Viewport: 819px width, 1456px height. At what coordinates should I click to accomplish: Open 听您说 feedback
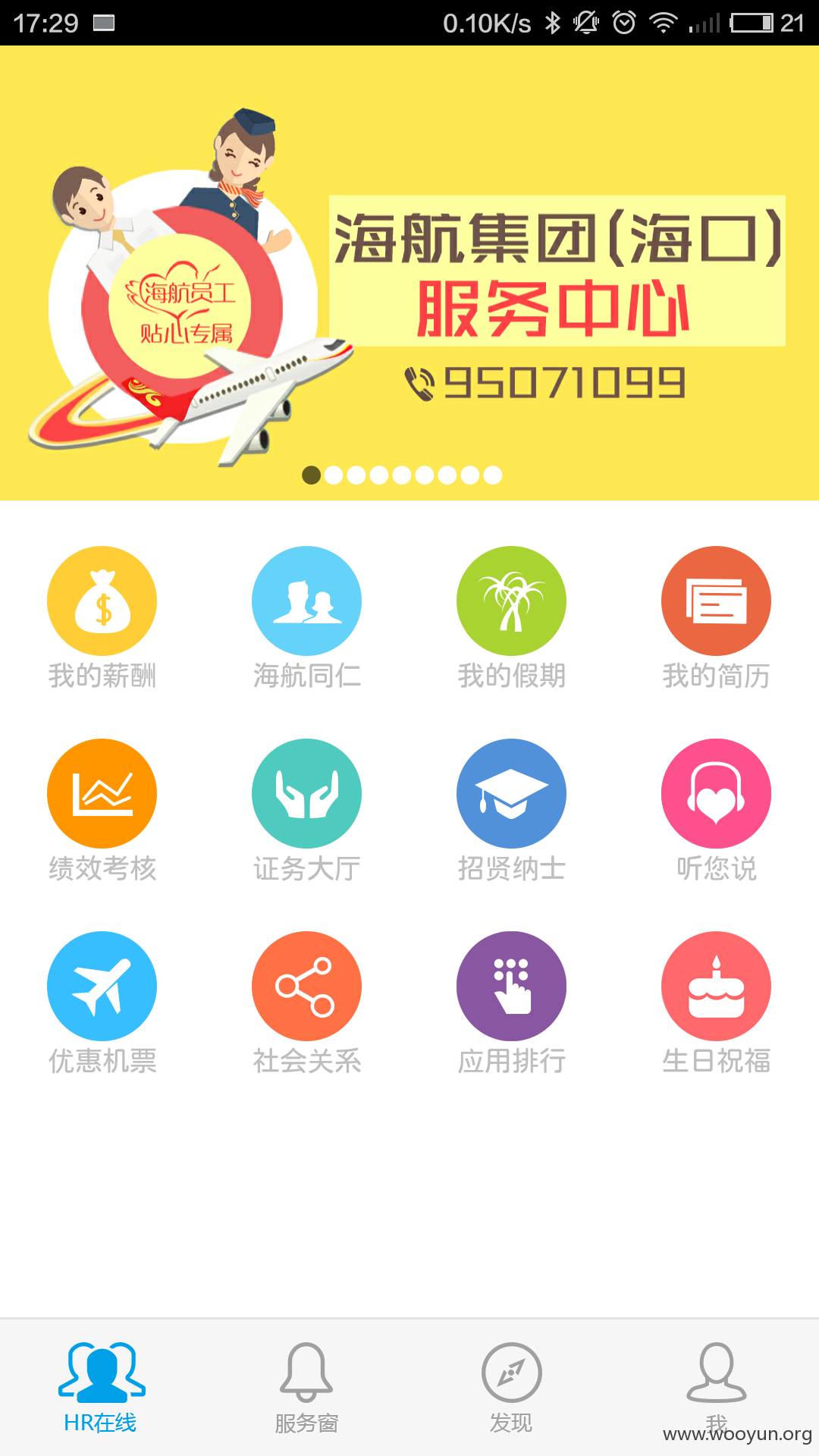(717, 793)
